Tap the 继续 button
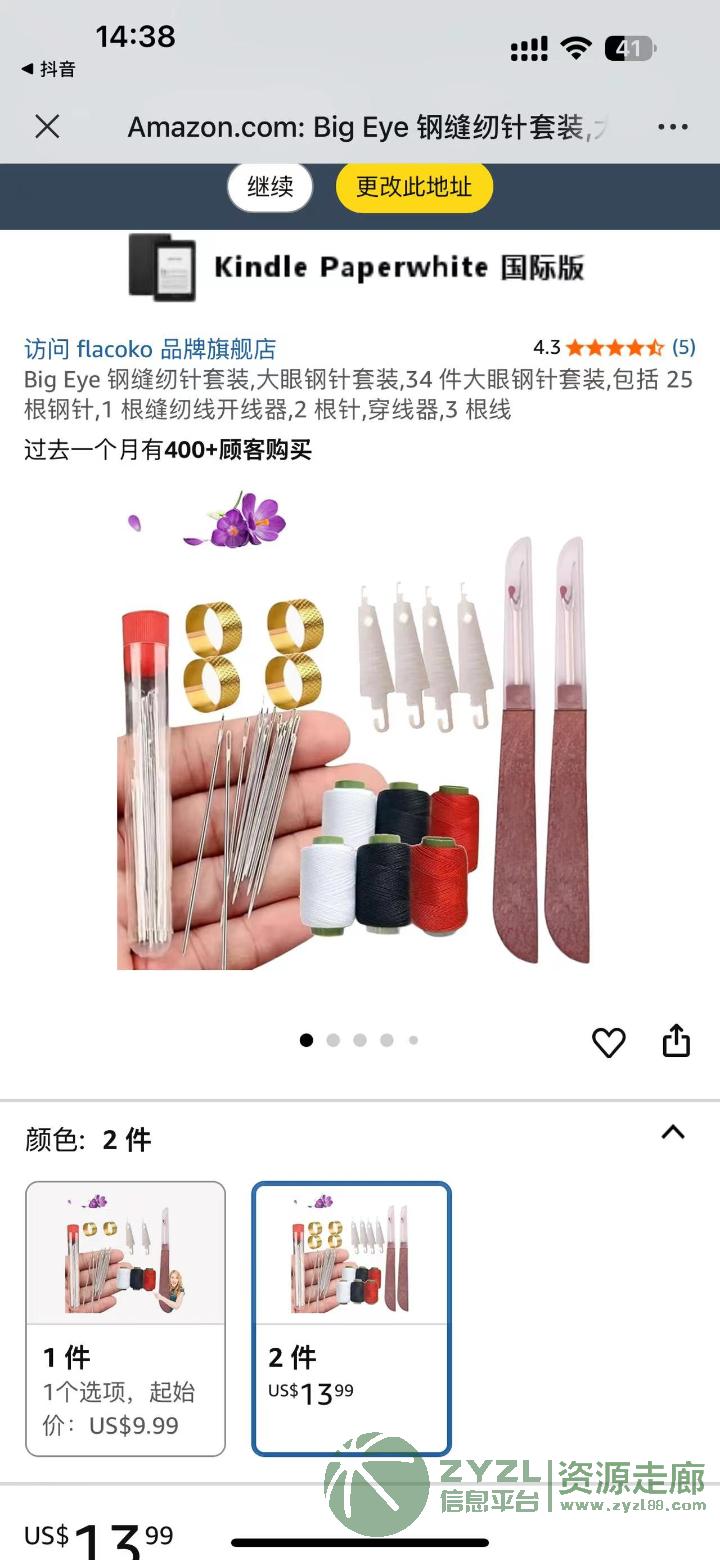Image resolution: width=720 pixels, height=1560 pixels. pyautogui.click(x=270, y=187)
